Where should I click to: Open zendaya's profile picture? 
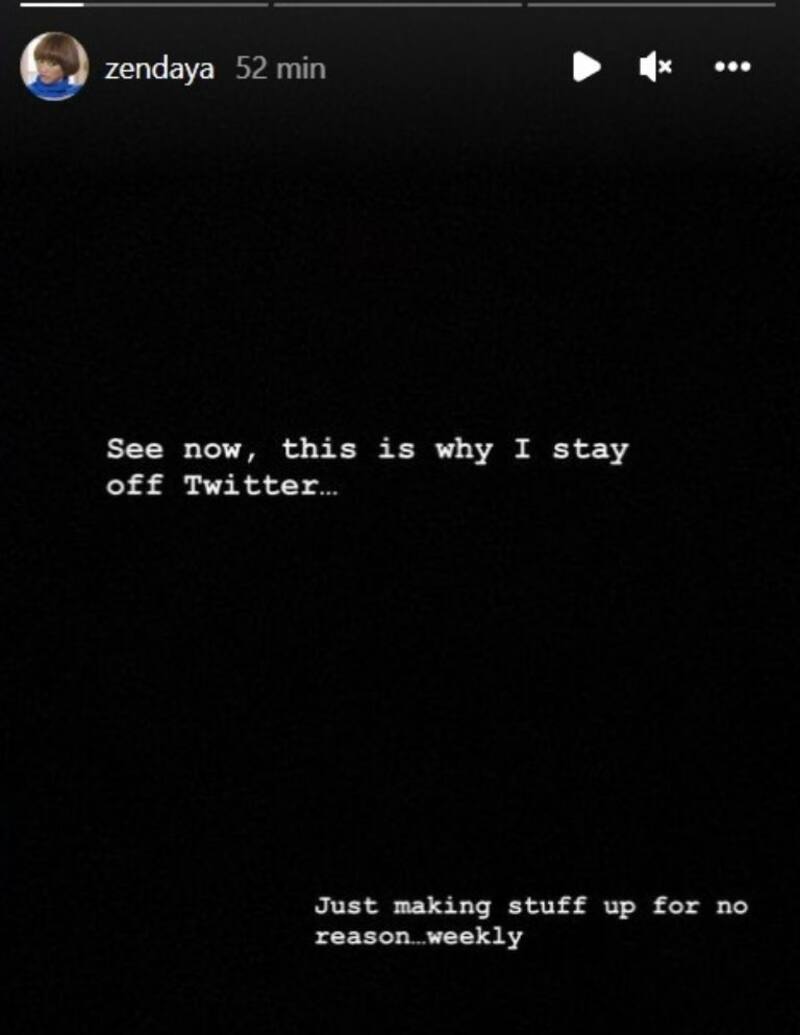tap(54, 66)
